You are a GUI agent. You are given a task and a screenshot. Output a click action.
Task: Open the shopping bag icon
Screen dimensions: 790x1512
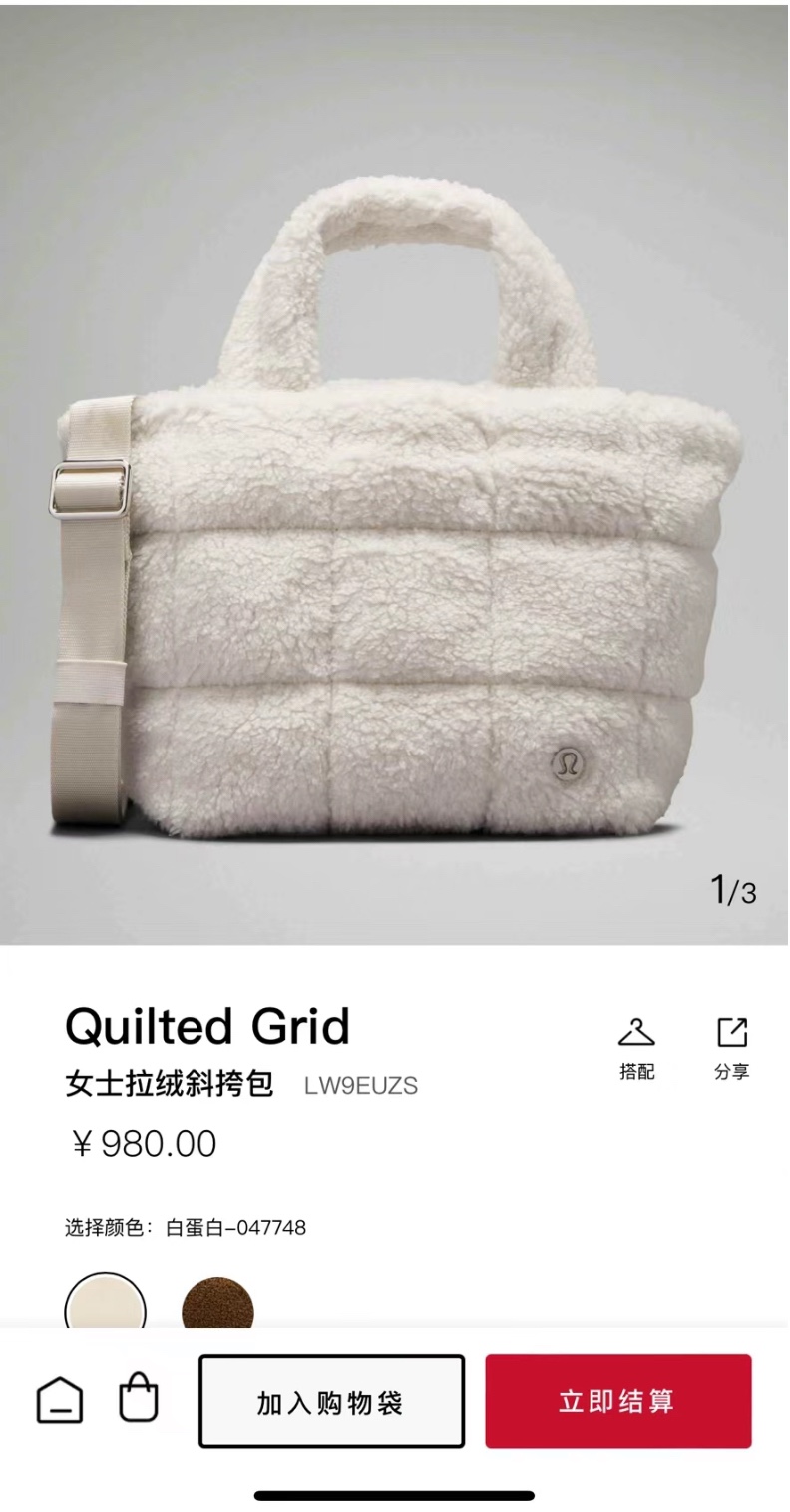click(x=139, y=1397)
